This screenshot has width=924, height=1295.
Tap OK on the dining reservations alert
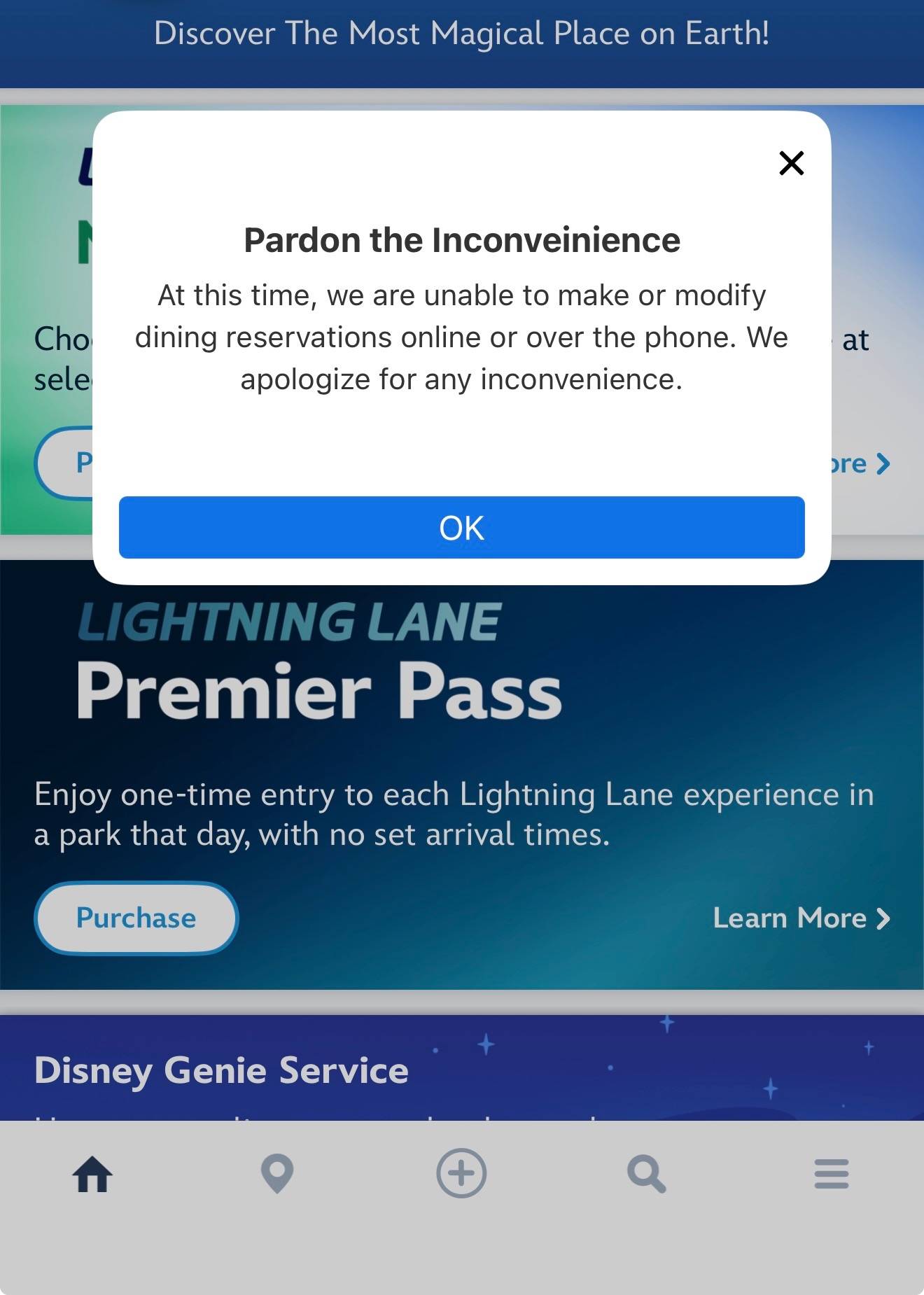click(461, 527)
